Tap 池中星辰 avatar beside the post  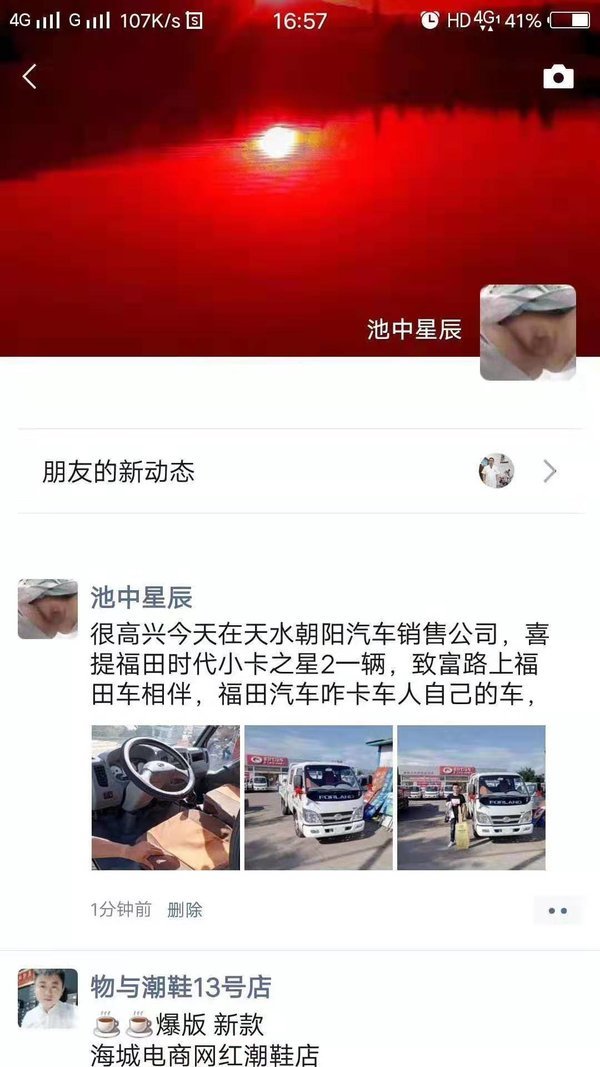[x=47, y=608]
